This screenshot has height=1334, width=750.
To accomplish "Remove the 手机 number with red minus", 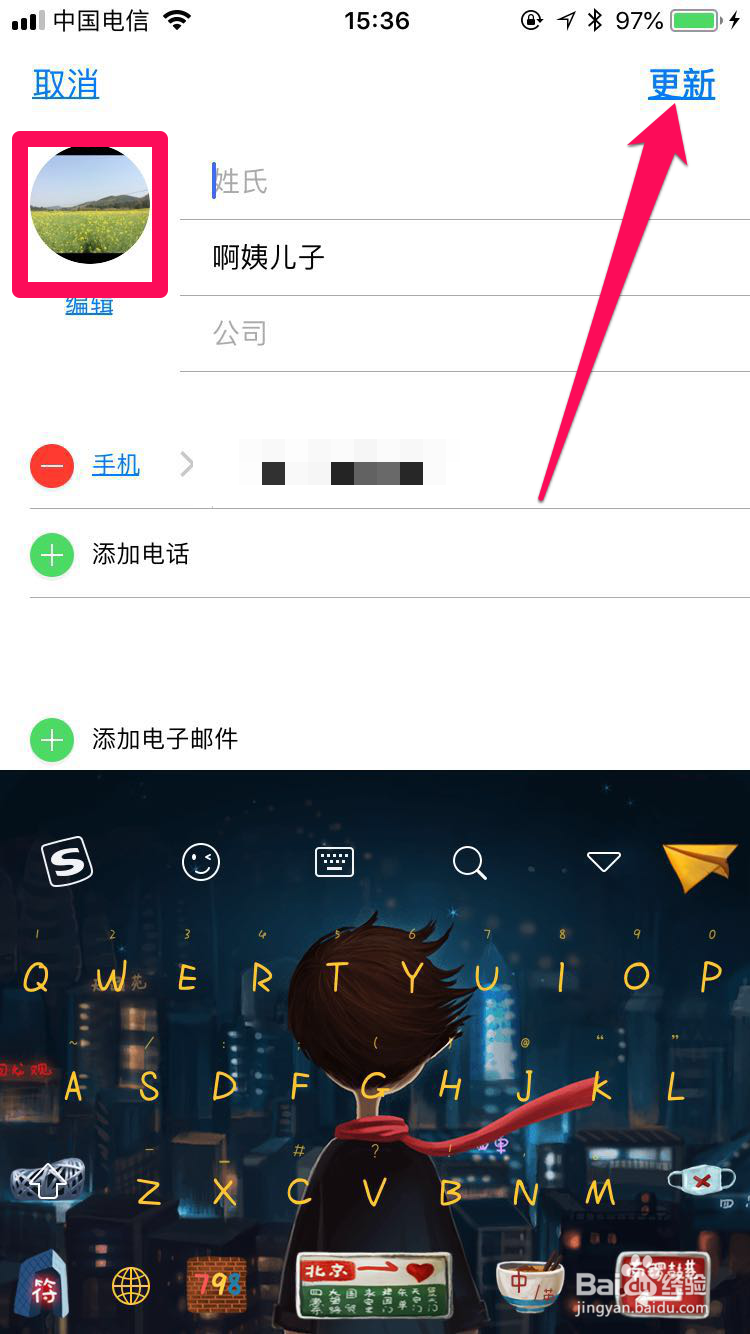I will [51, 465].
